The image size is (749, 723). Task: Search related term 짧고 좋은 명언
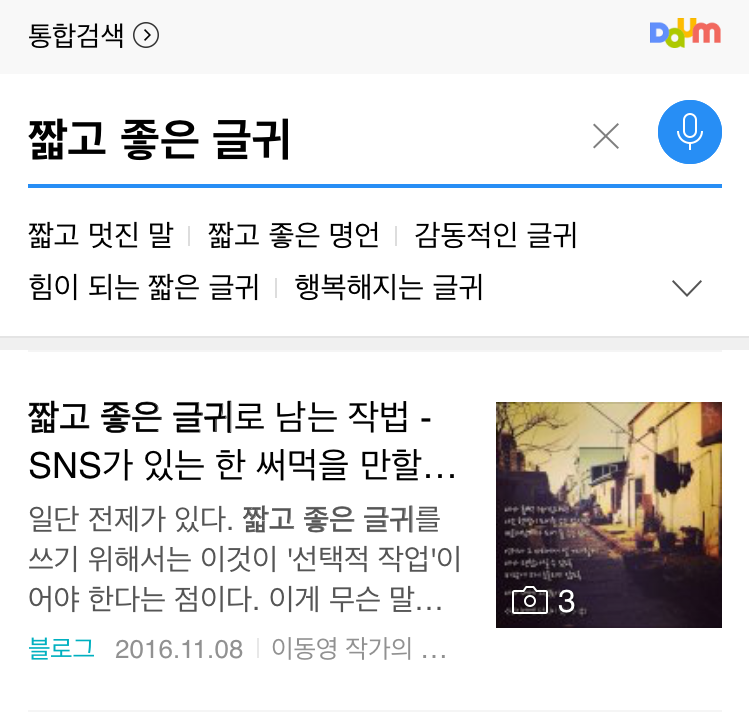coord(294,235)
